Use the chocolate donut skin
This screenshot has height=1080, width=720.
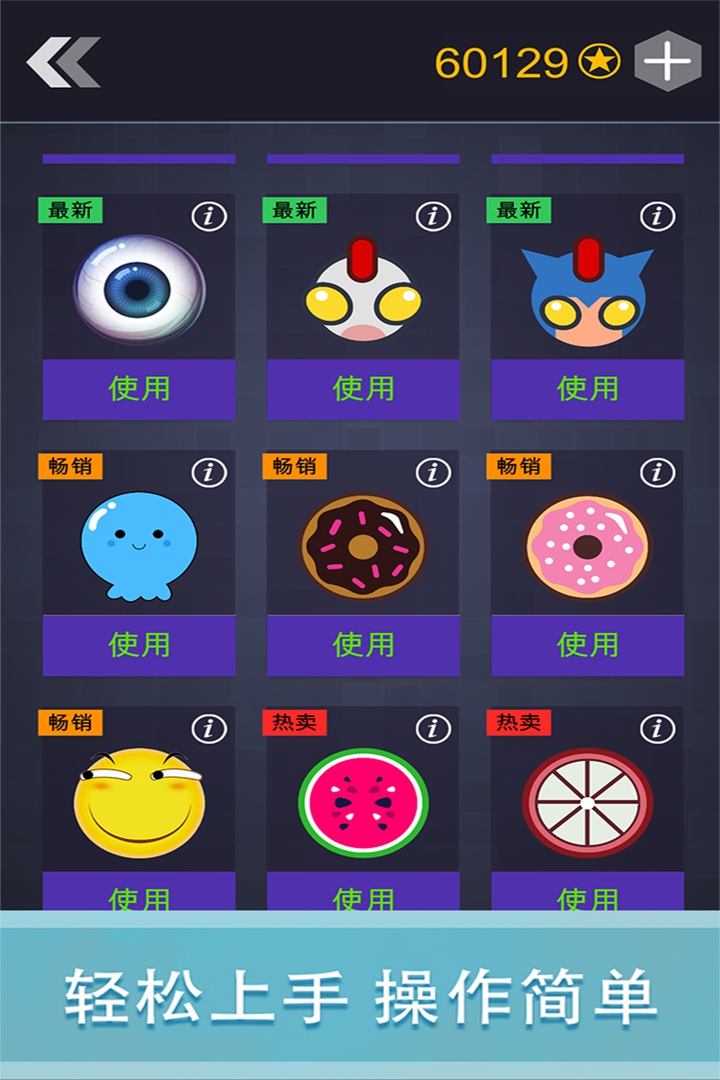363,644
